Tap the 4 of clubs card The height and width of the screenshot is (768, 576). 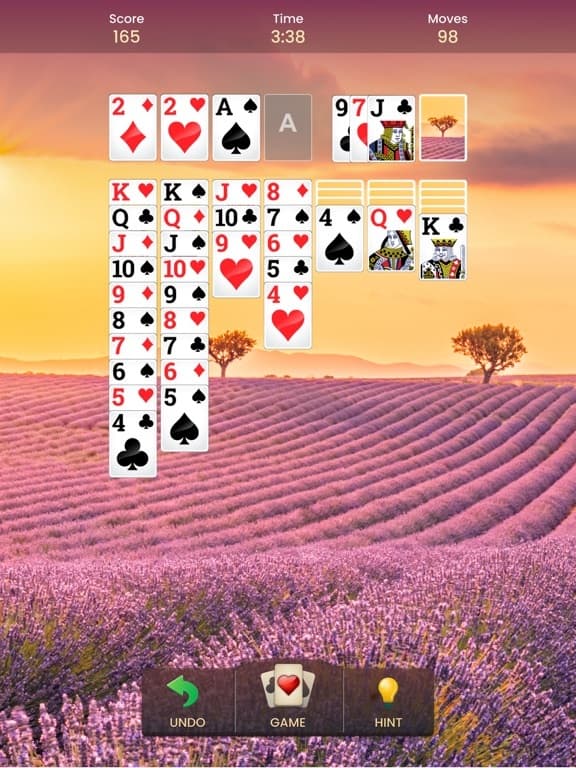(133, 444)
